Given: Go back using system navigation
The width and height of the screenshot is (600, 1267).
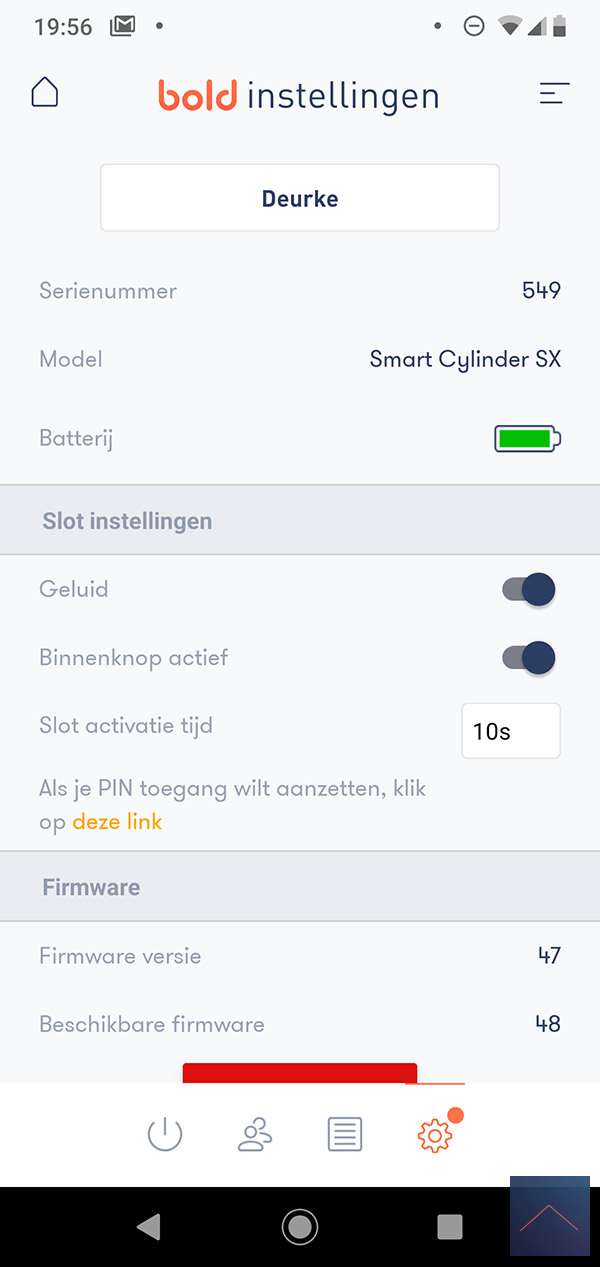Looking at the screenshot, I should (149, 1227).
